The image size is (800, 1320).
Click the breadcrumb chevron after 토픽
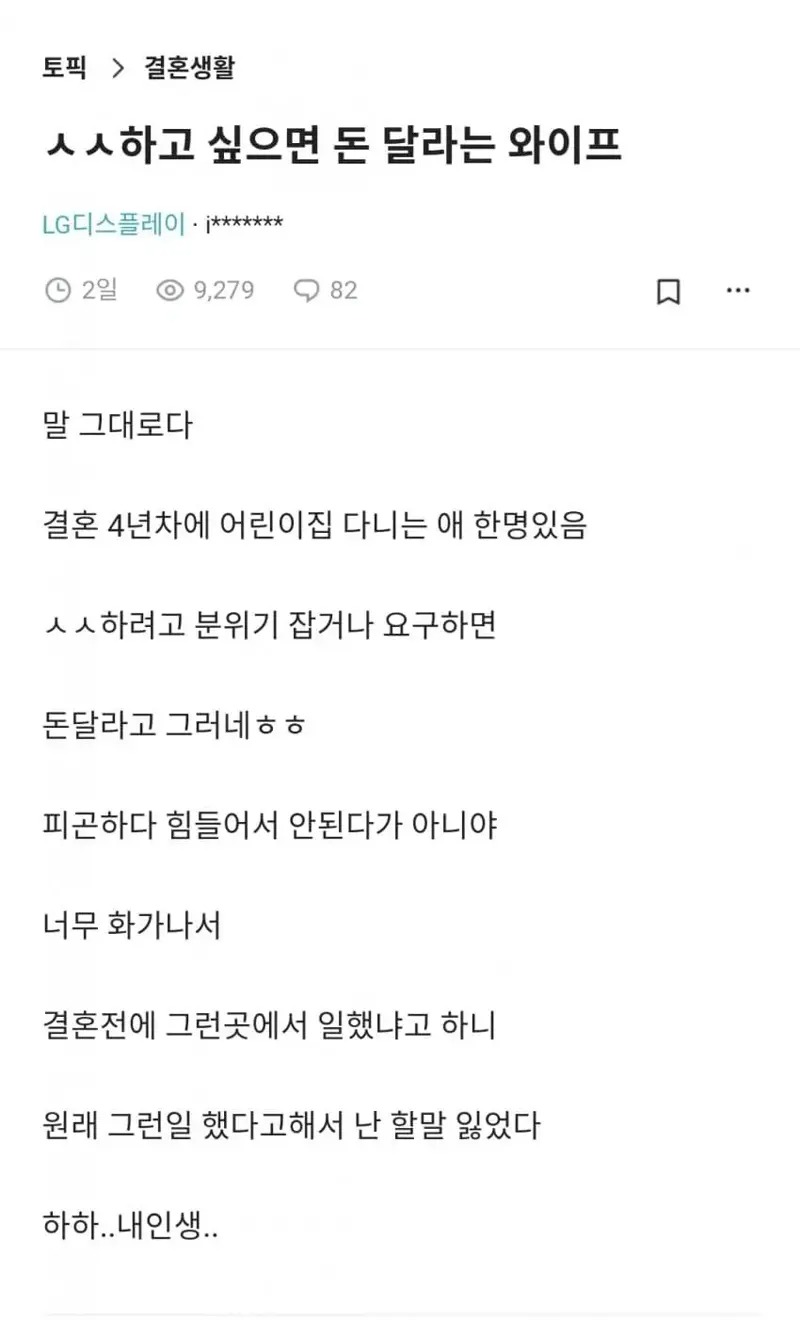click(x=119, y=68)
